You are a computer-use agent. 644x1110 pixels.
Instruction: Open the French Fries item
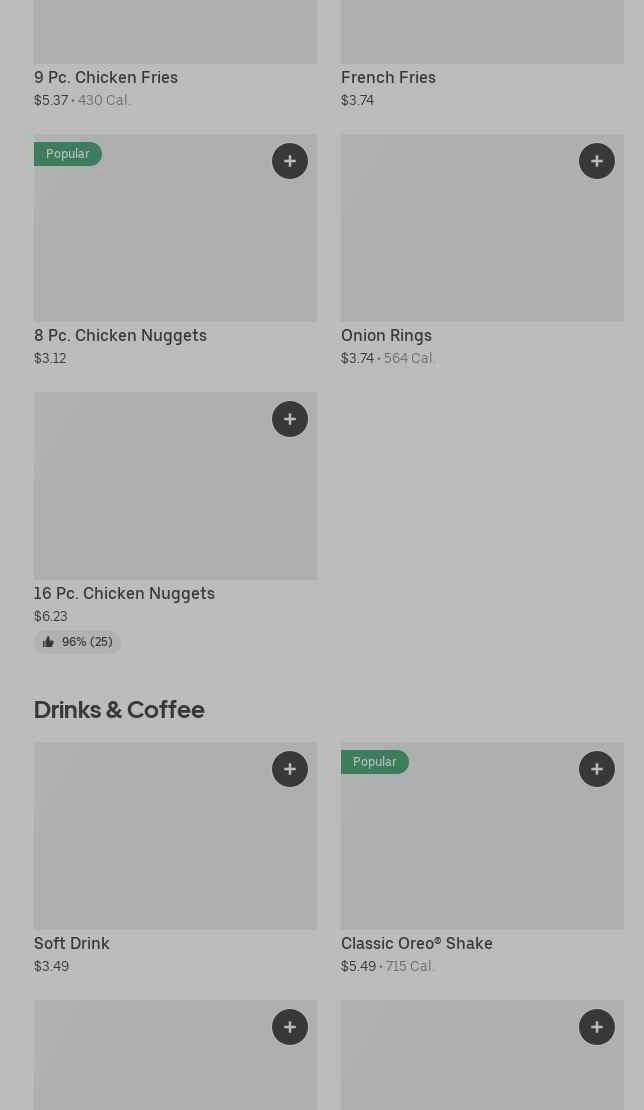click(x=388, y=77)
